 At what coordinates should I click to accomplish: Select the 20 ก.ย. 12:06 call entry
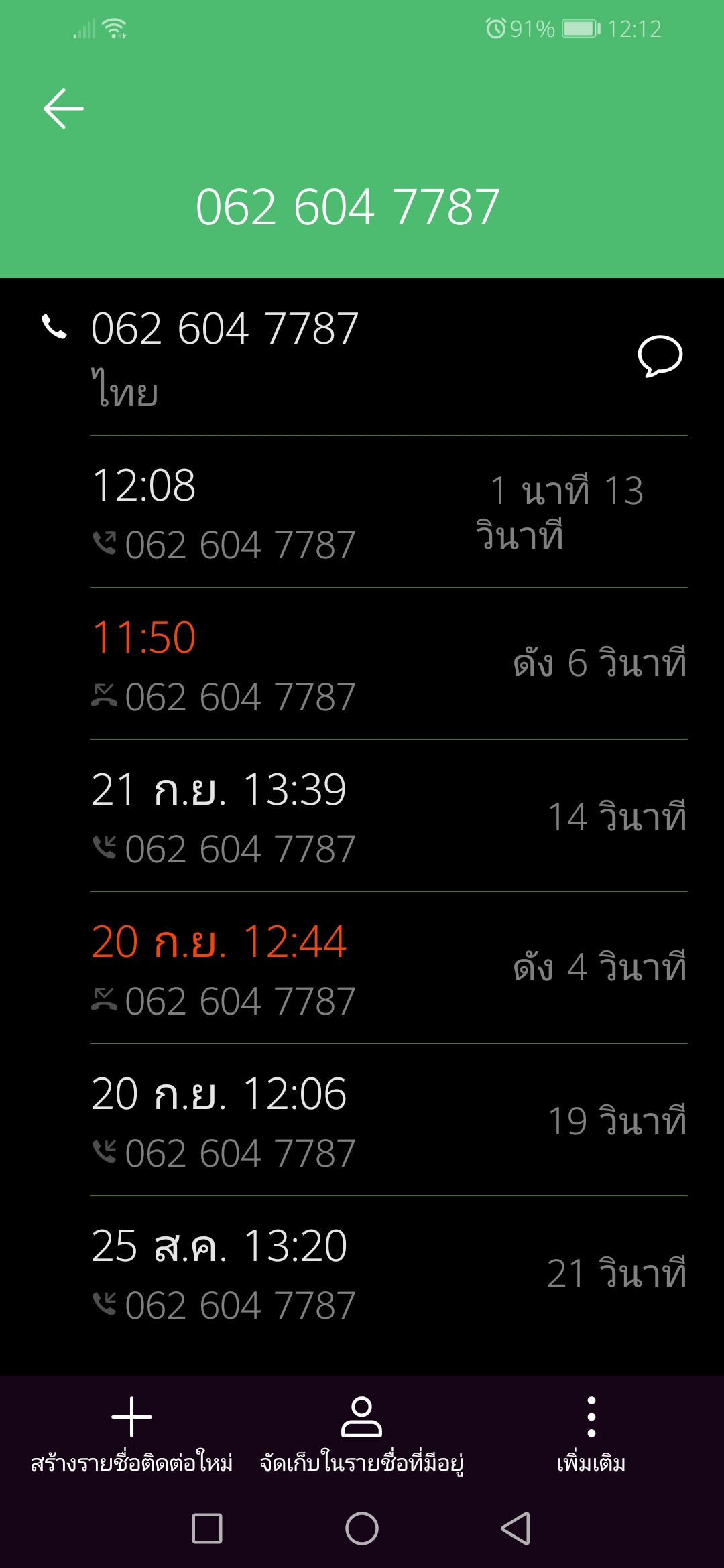(x=389, y=1120)
